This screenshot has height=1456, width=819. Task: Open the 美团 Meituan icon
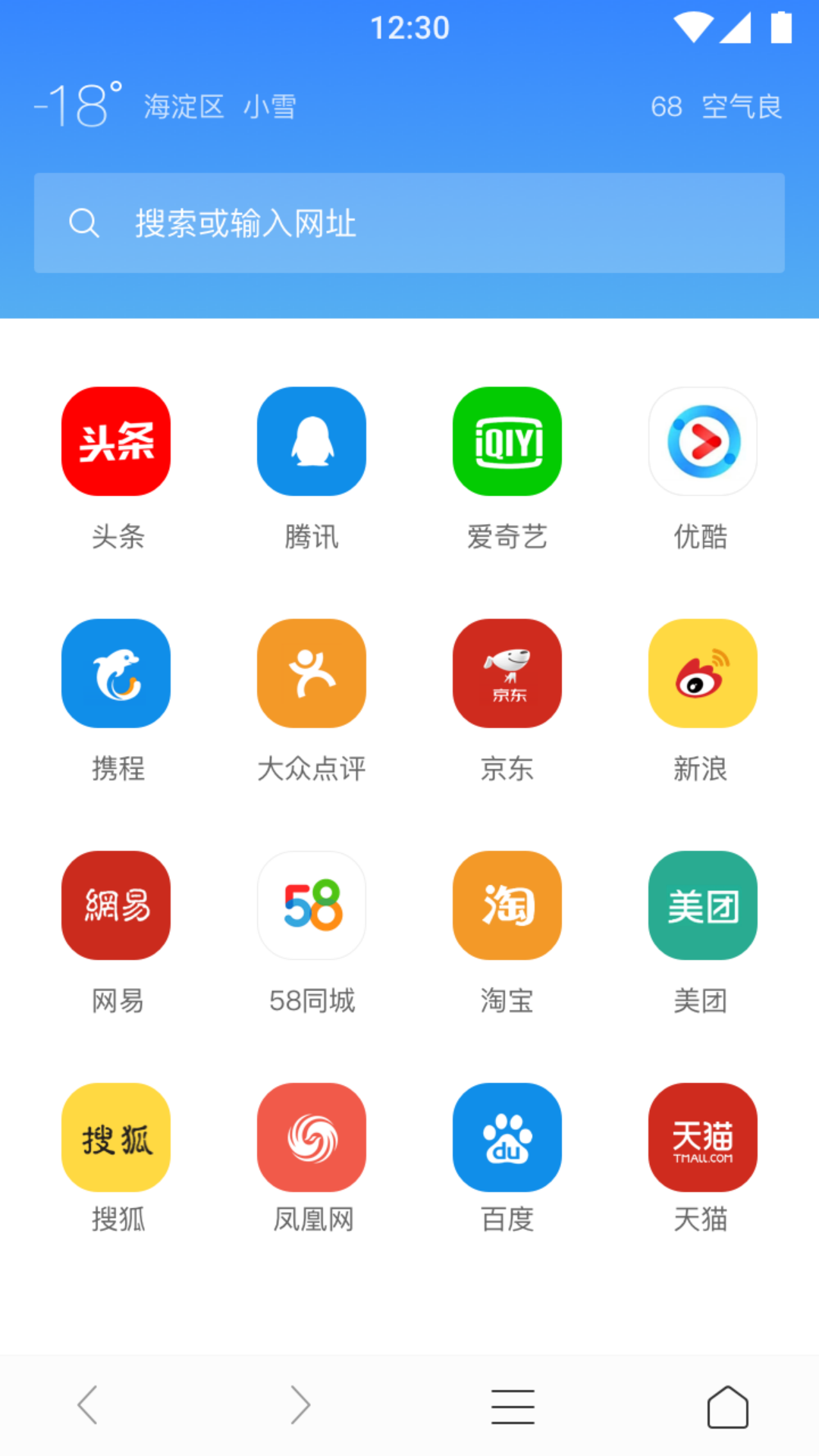tap(702, 905)
